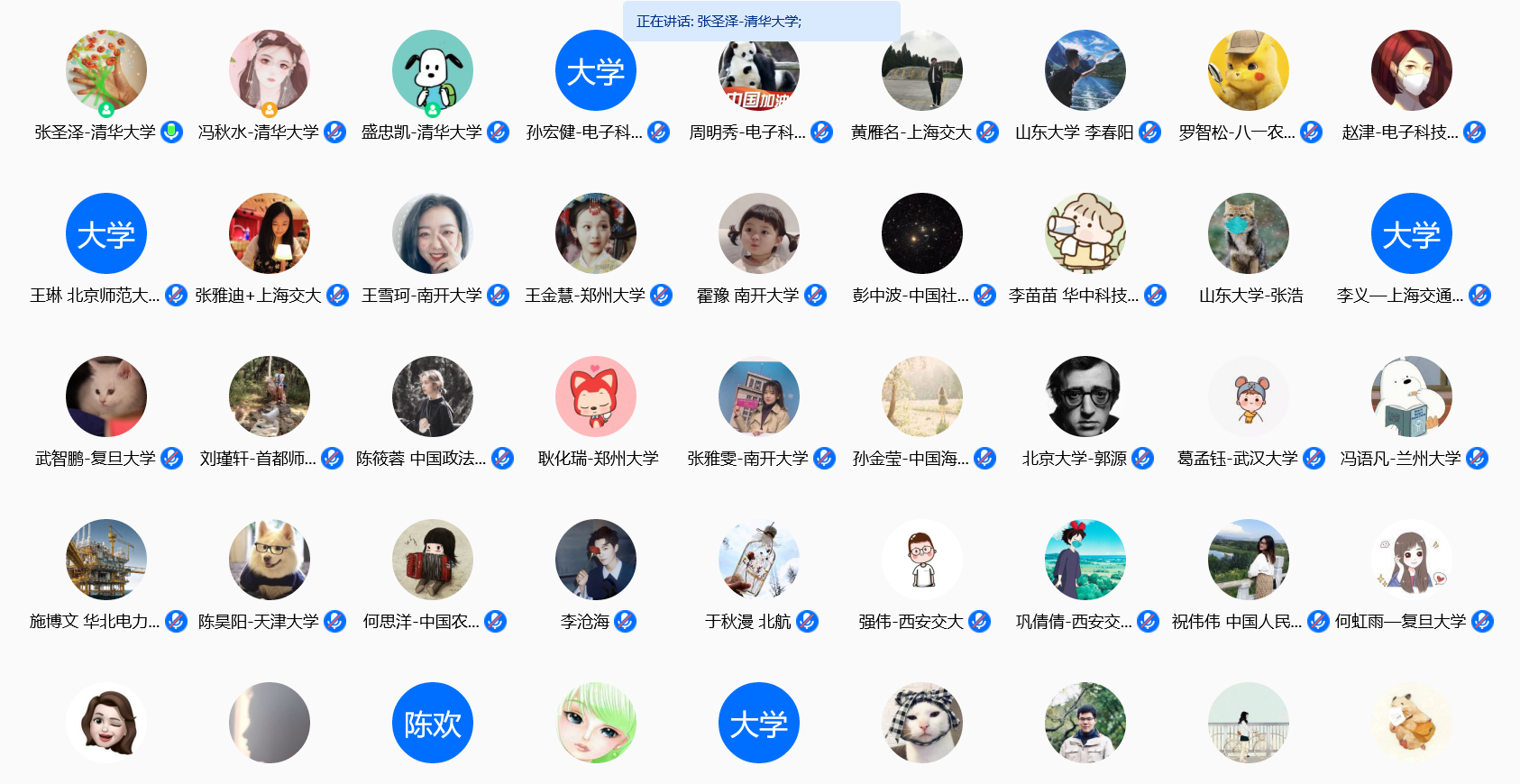Select 何虹雨—复旦大学 participant

tap(1412, 561)
